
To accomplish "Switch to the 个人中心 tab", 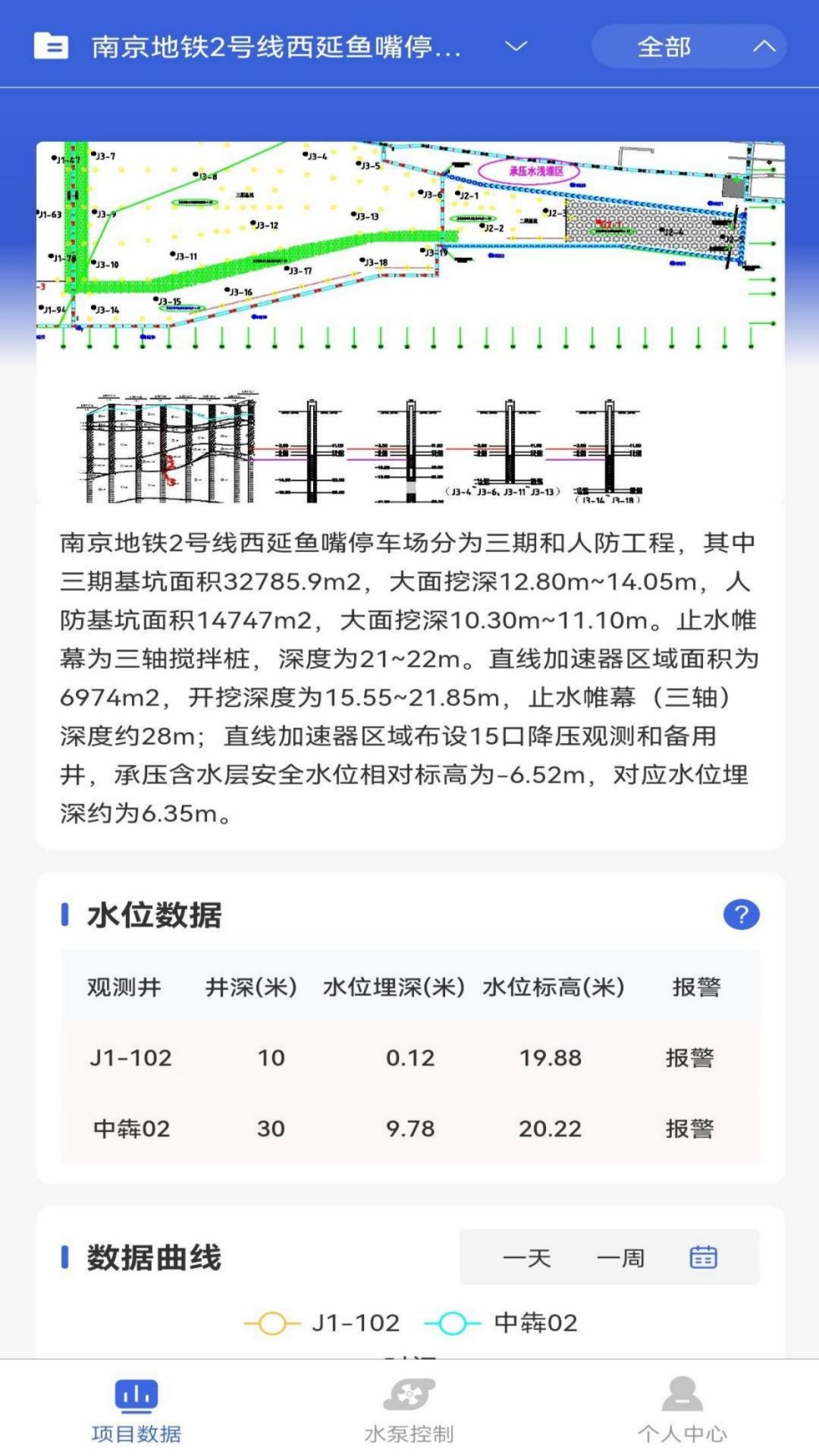I will pyautogui.click(x=682, y=1410).
